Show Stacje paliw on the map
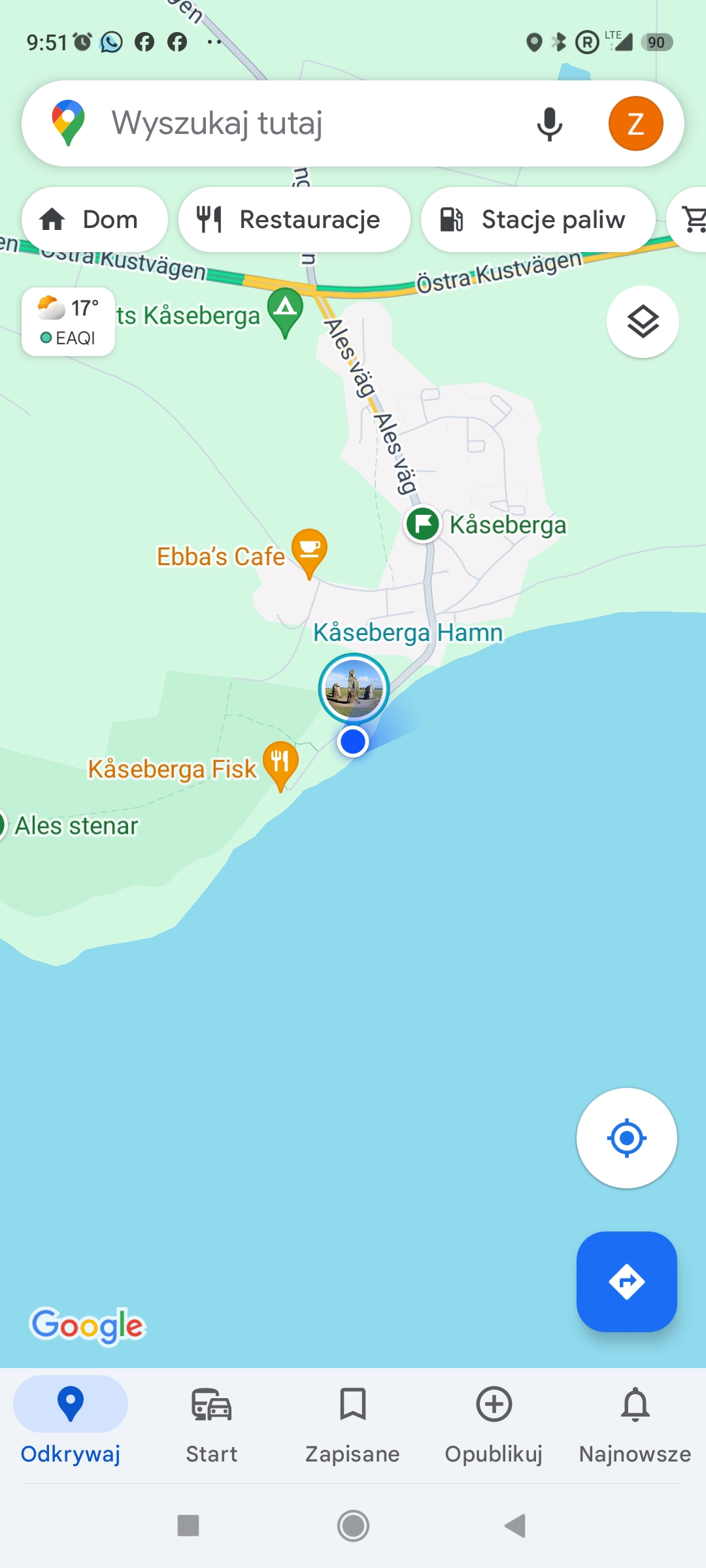Screen dimensions: 706x1568 tap(537, 220)
